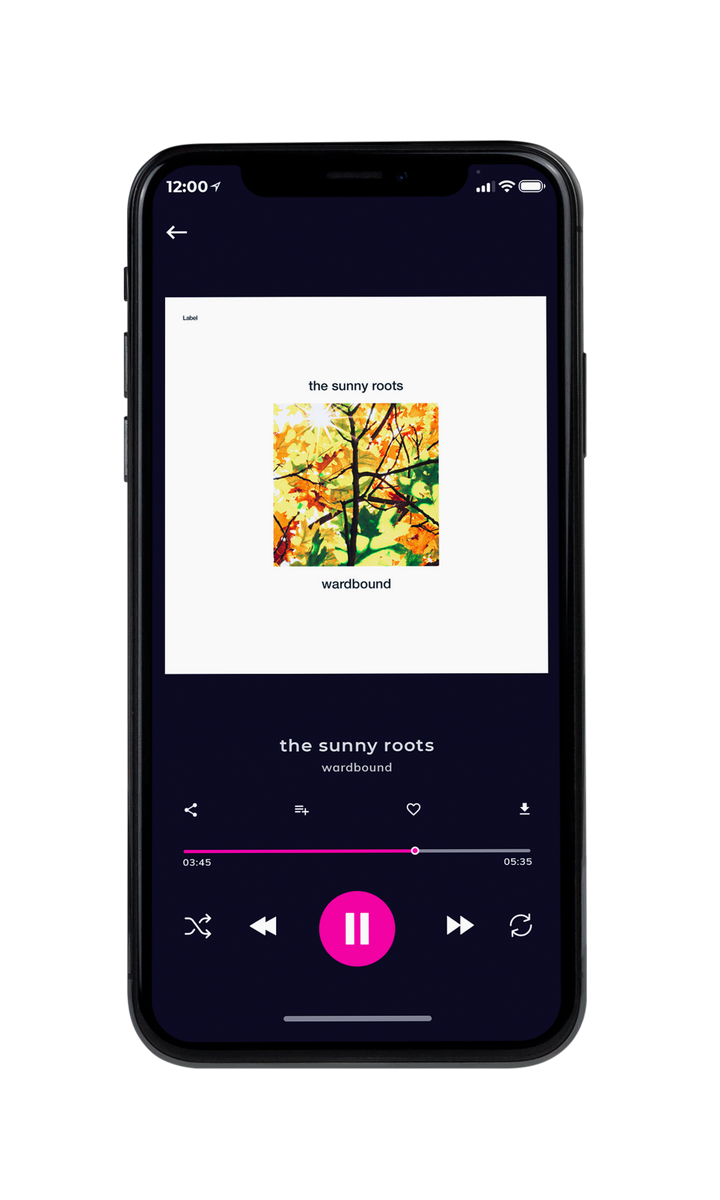Viewport: 720px width, 1200px height.
Task: Like the song with the heart icon
Action: [413, 809]
